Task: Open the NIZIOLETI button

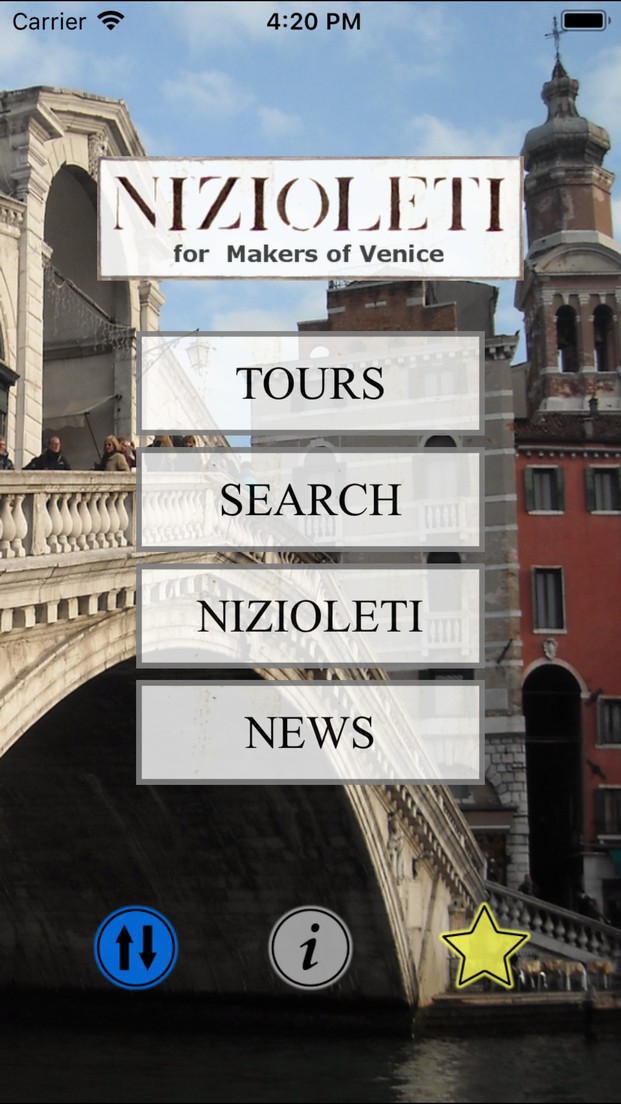Action: click(310, 616)
